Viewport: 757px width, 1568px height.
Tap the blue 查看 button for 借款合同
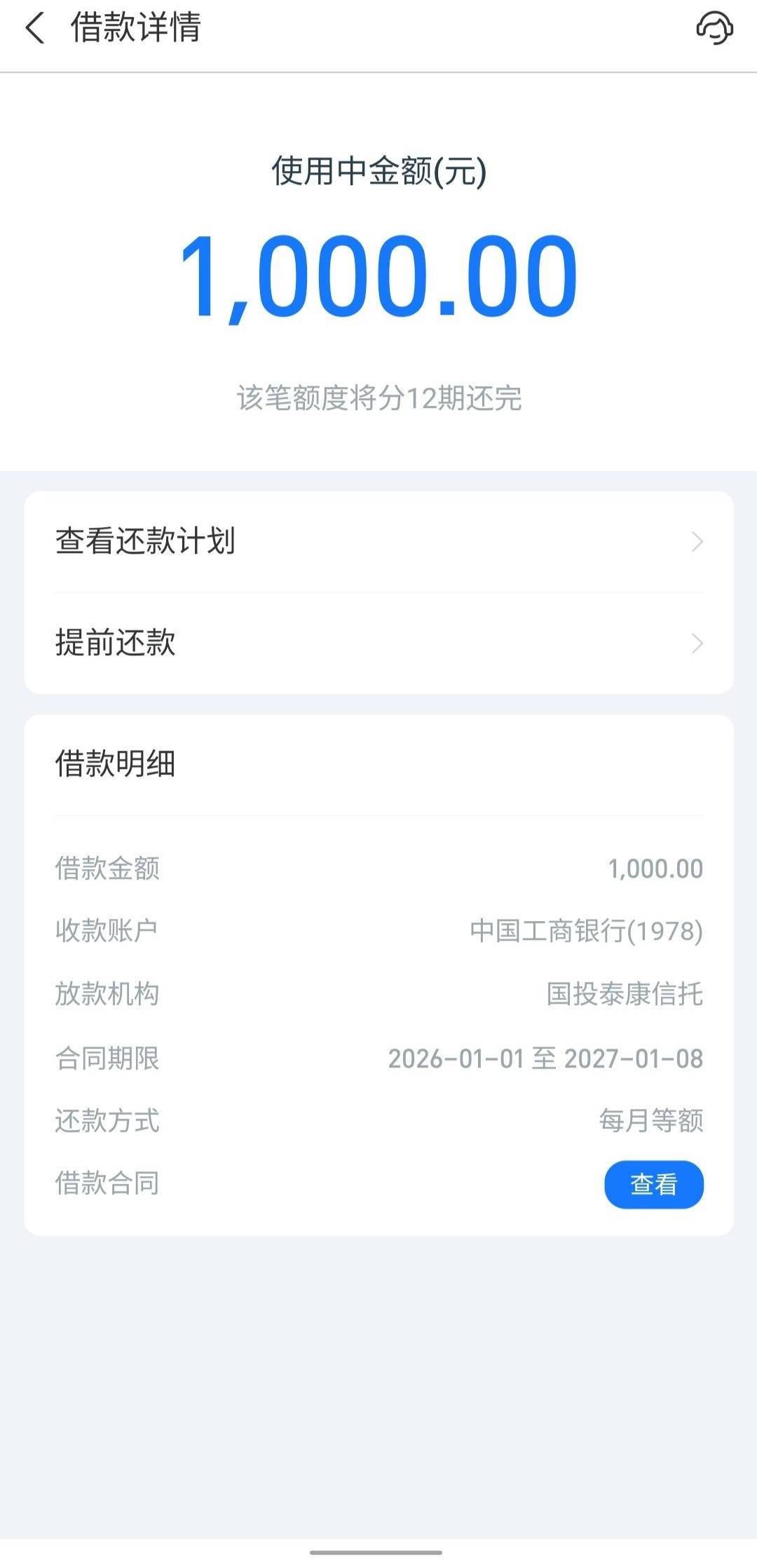654,1185
